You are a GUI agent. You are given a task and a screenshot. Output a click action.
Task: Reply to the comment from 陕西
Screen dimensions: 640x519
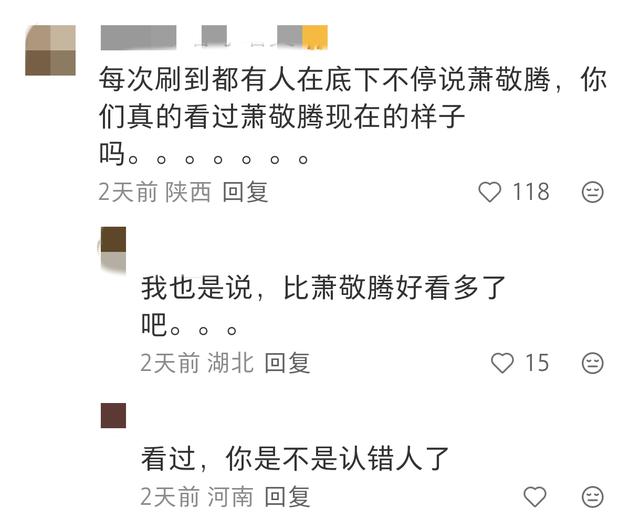pyautogui.click(x=245, y=192)
